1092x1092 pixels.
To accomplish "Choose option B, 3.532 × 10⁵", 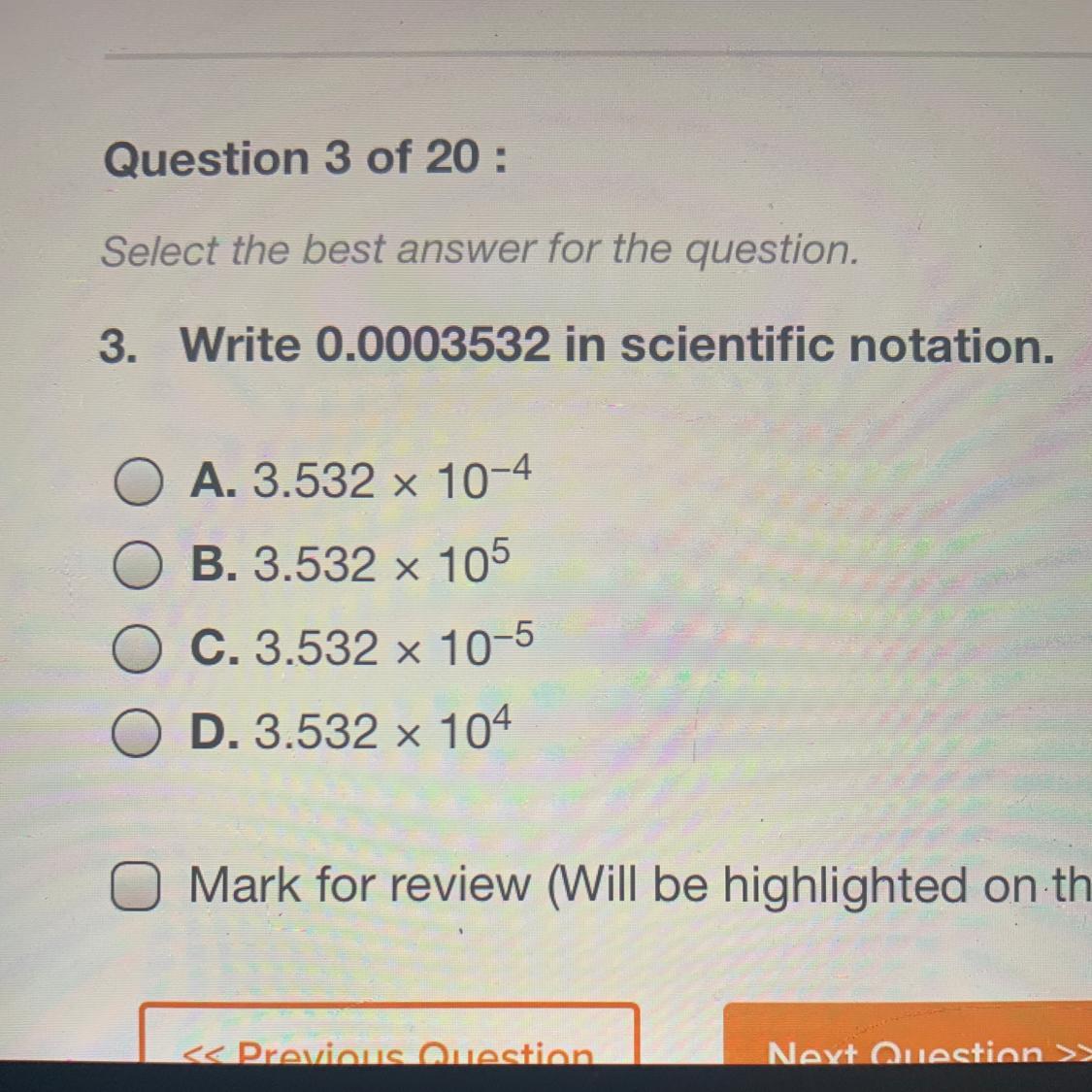I will (137, 567).
